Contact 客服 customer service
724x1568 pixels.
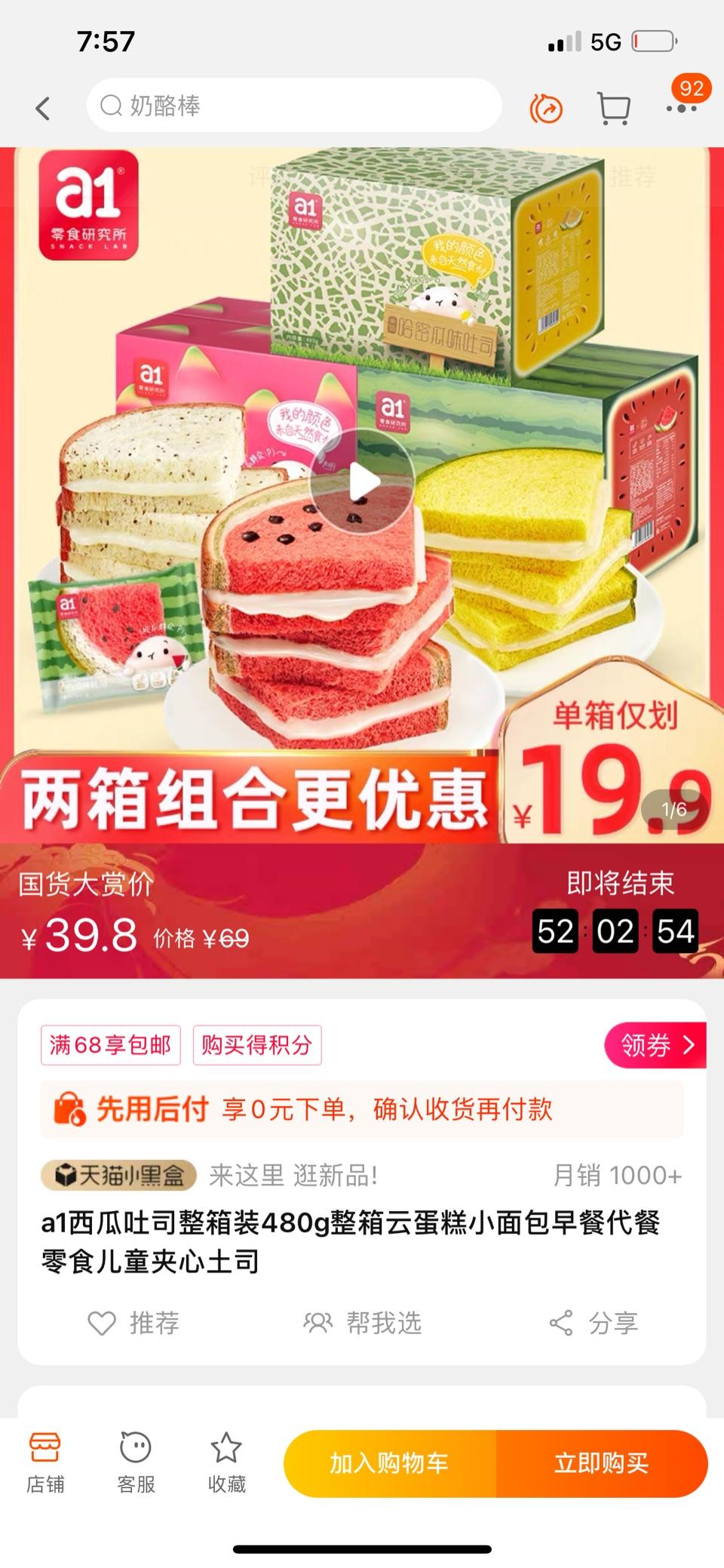point(136,1462)
